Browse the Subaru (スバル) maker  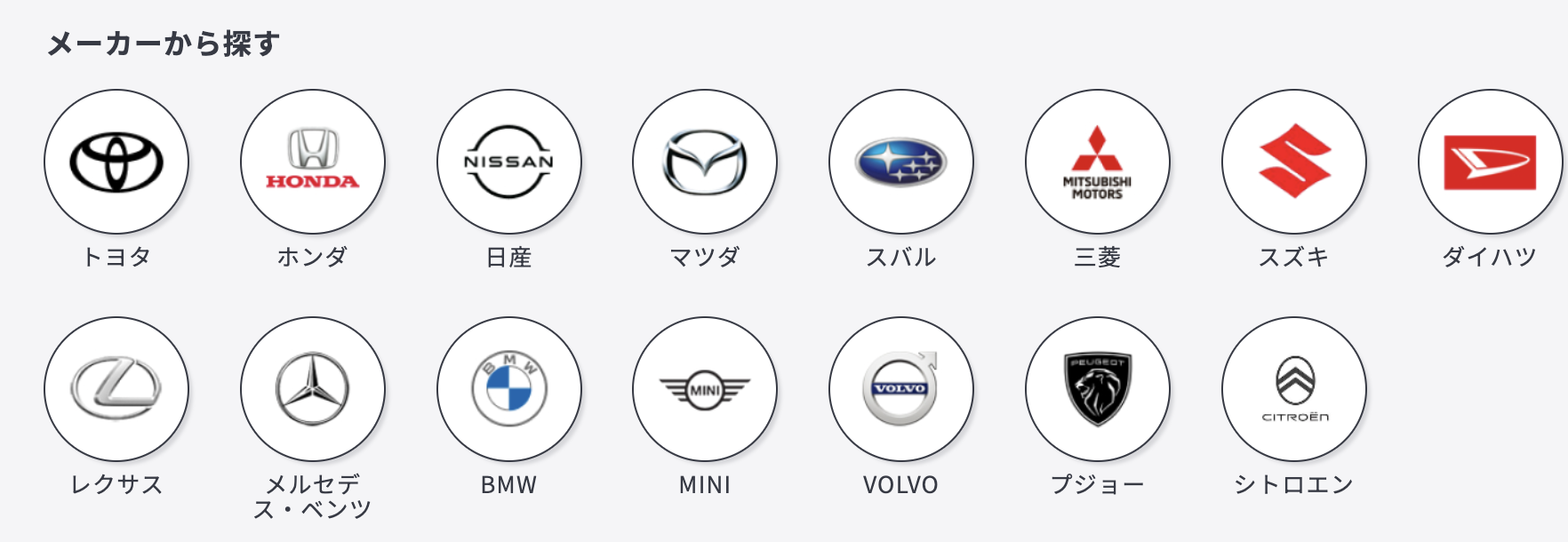tap(901, 162)
